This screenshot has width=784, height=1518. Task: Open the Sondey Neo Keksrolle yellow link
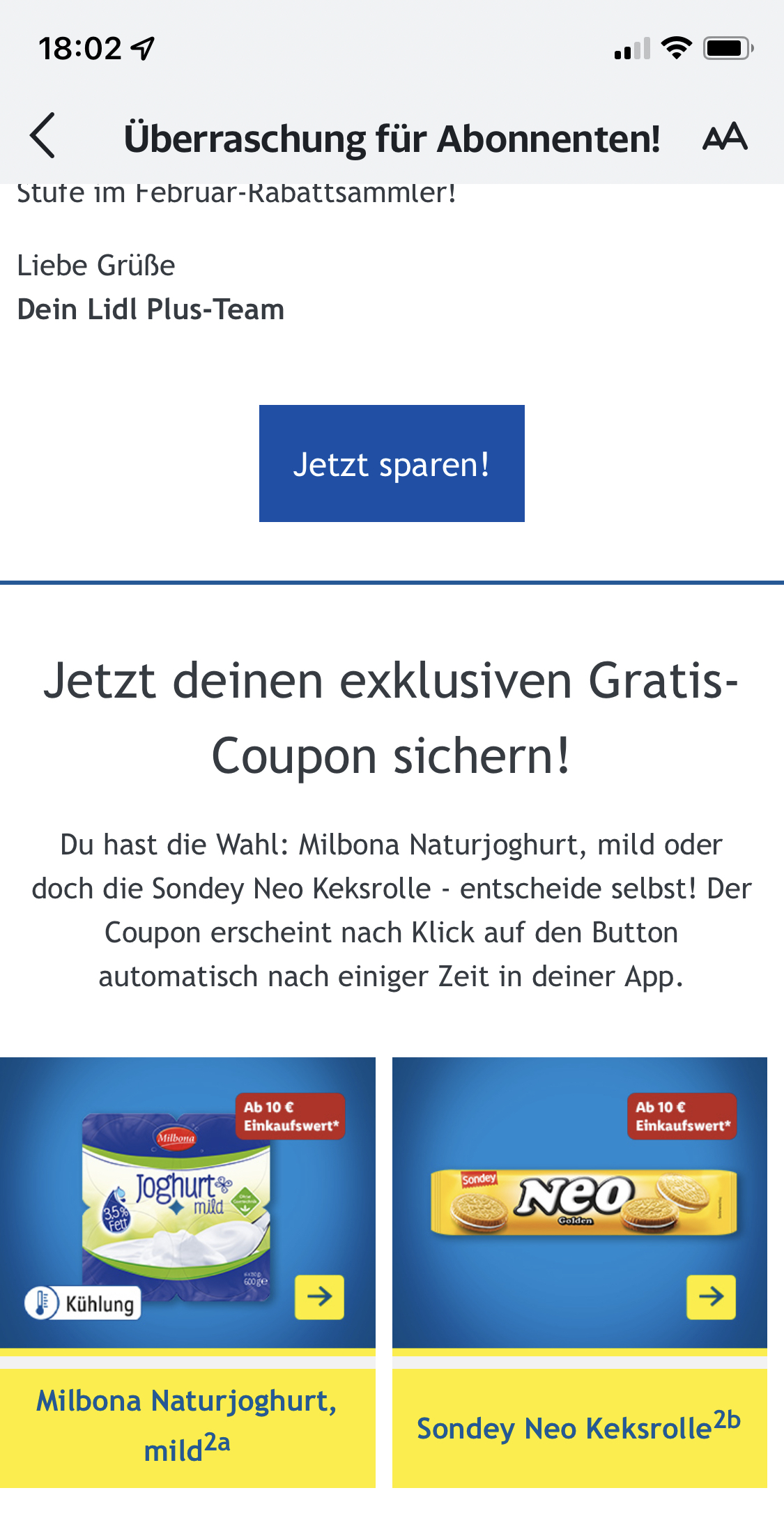point(580,1428)
